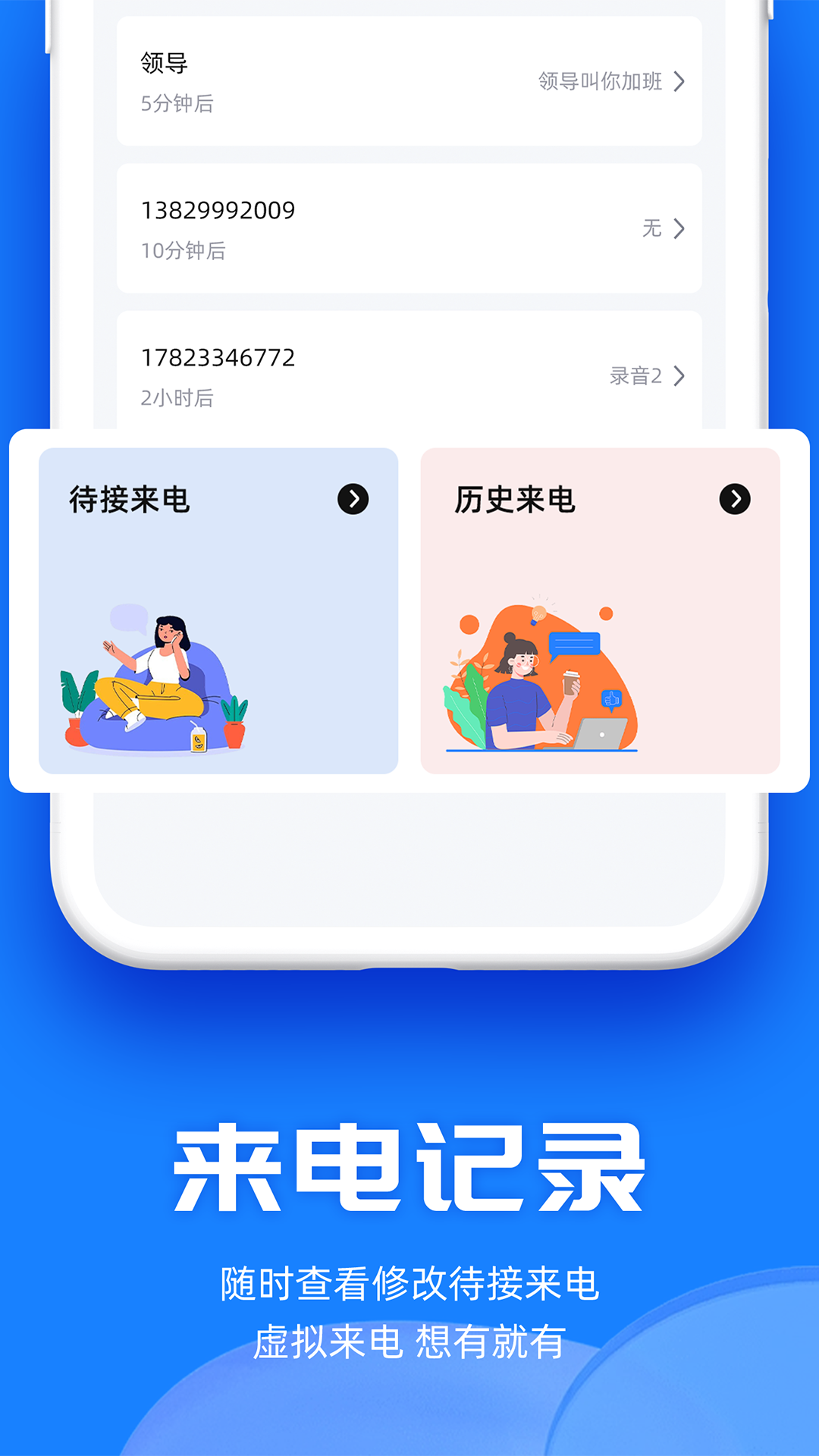Select the 13829992009 call entry

click(x=218, y=212)
